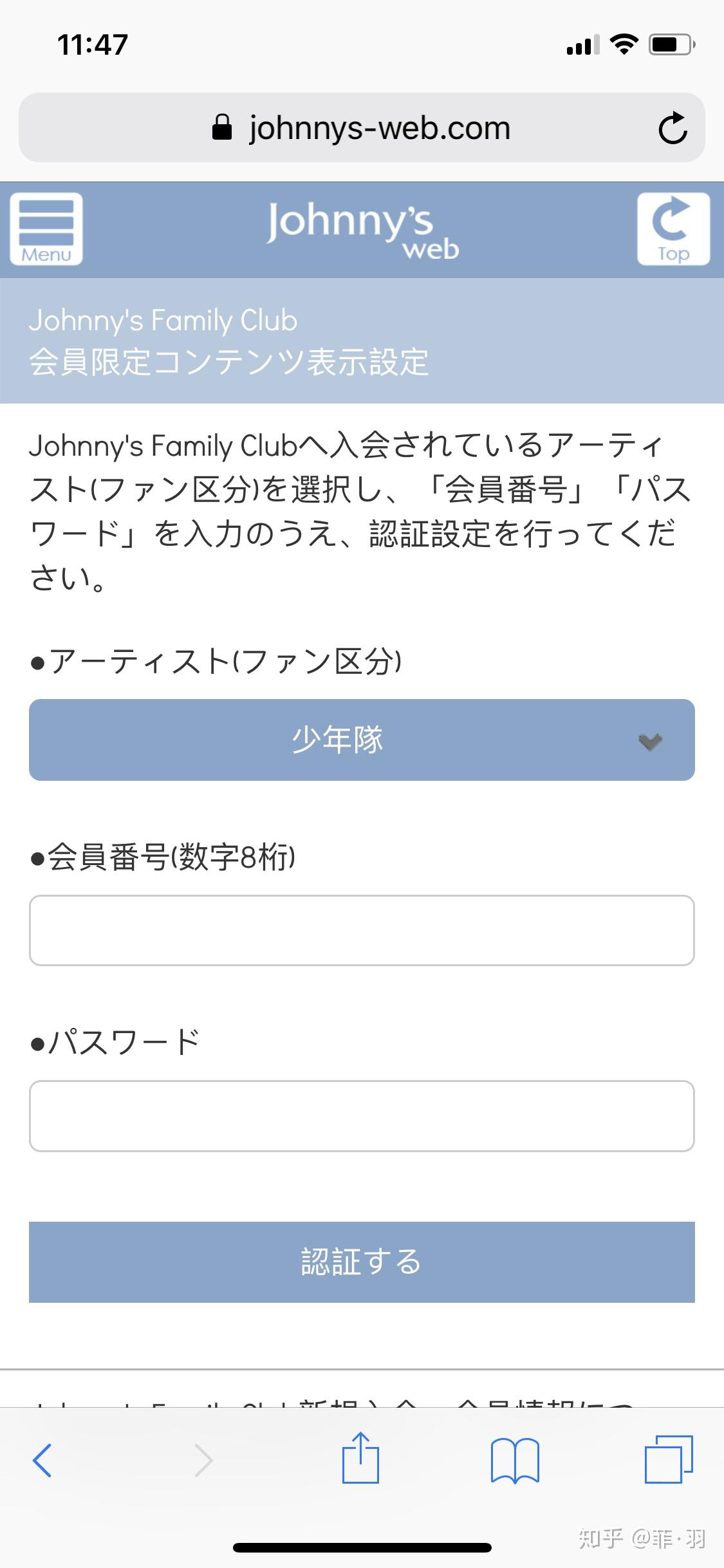
Task: Tap the Johnny's web logo
Action: click(x=362, y=229)
